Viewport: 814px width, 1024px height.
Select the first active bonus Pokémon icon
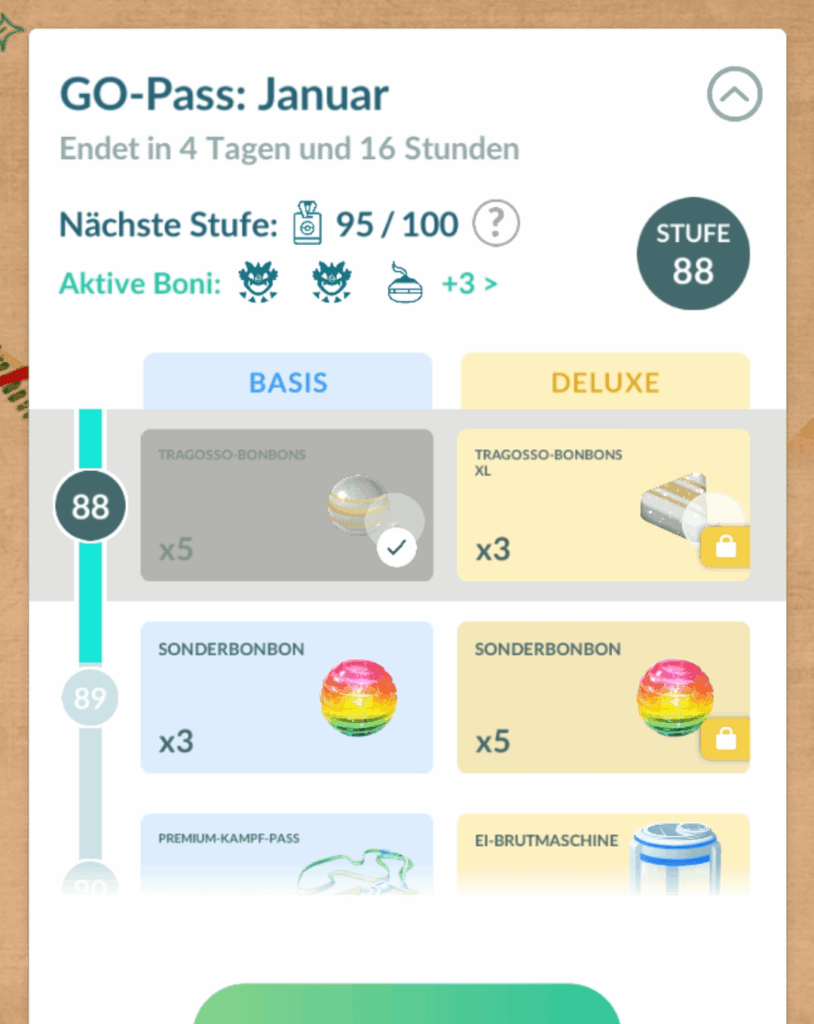[x=257, y=281]
